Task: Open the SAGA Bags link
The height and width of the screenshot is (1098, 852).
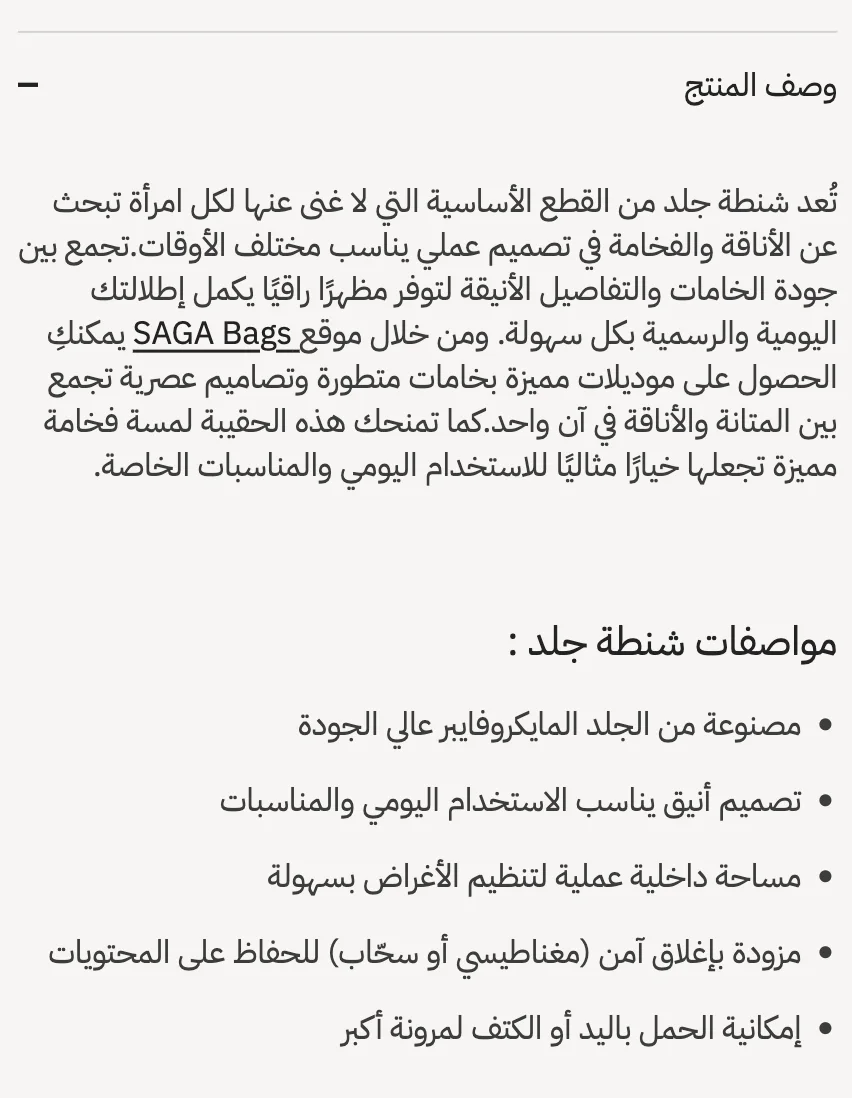Action: [x=212, y=334]
